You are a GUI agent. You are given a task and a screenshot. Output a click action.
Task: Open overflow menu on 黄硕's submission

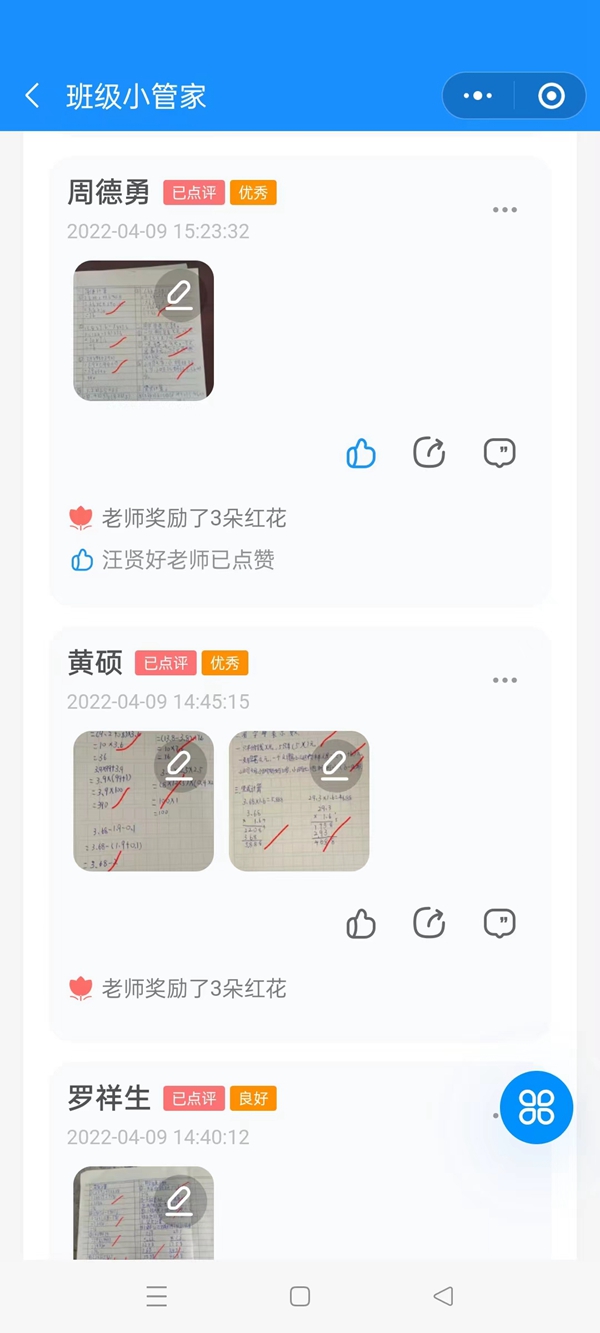tap(504, 680)
